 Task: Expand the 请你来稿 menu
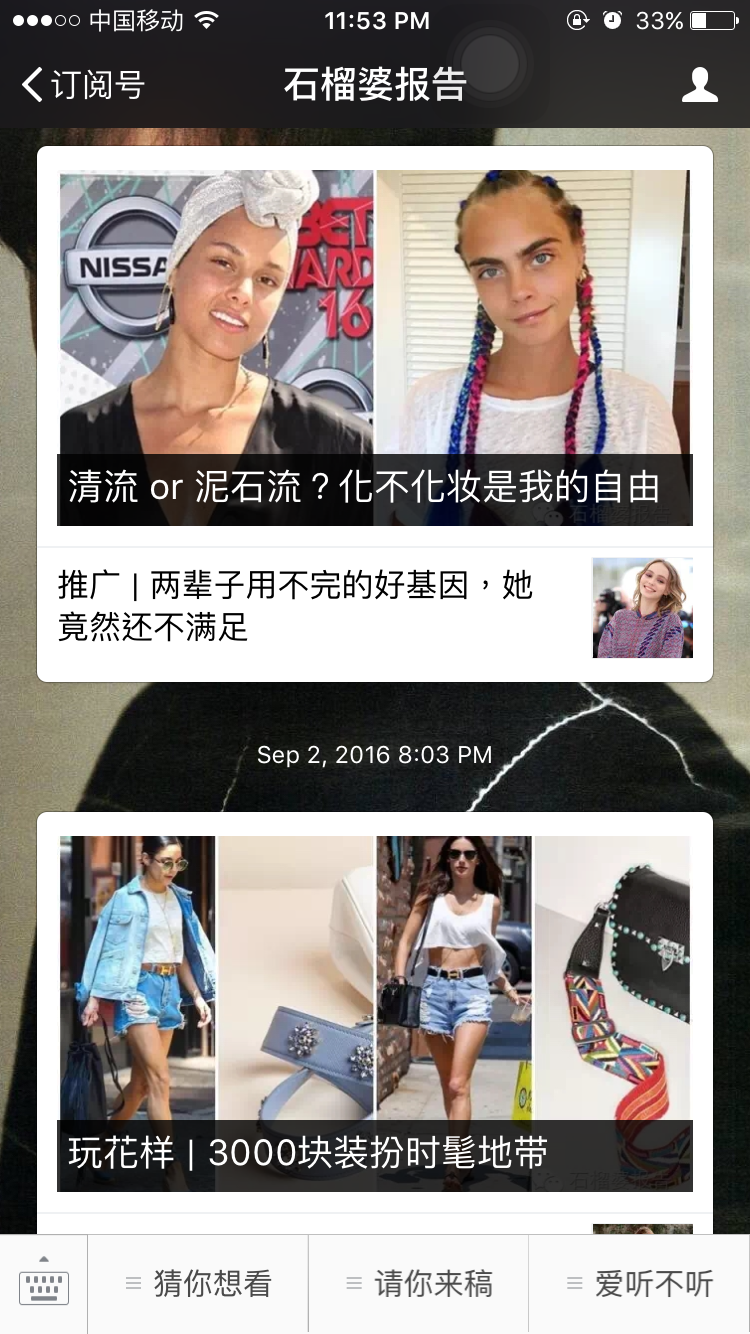click(419, 1284)
